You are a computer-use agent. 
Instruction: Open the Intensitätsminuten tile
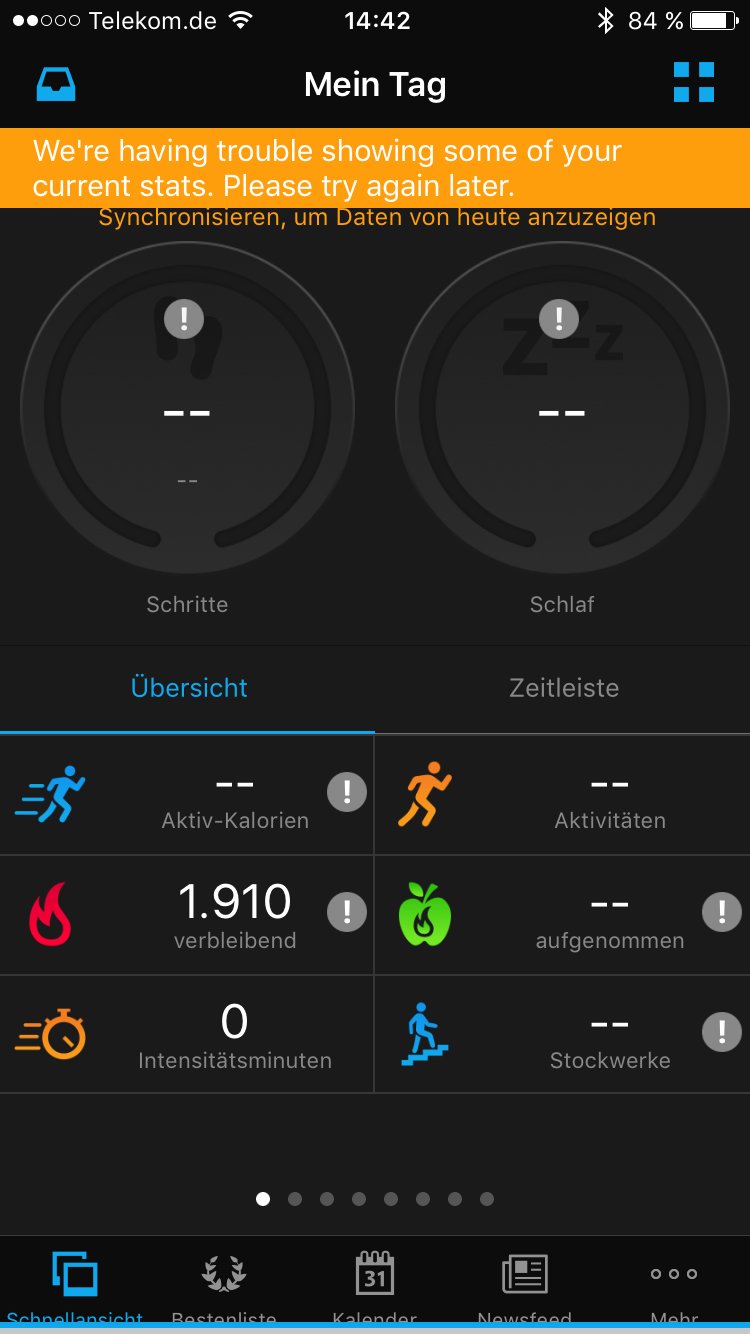point(187,1035)
